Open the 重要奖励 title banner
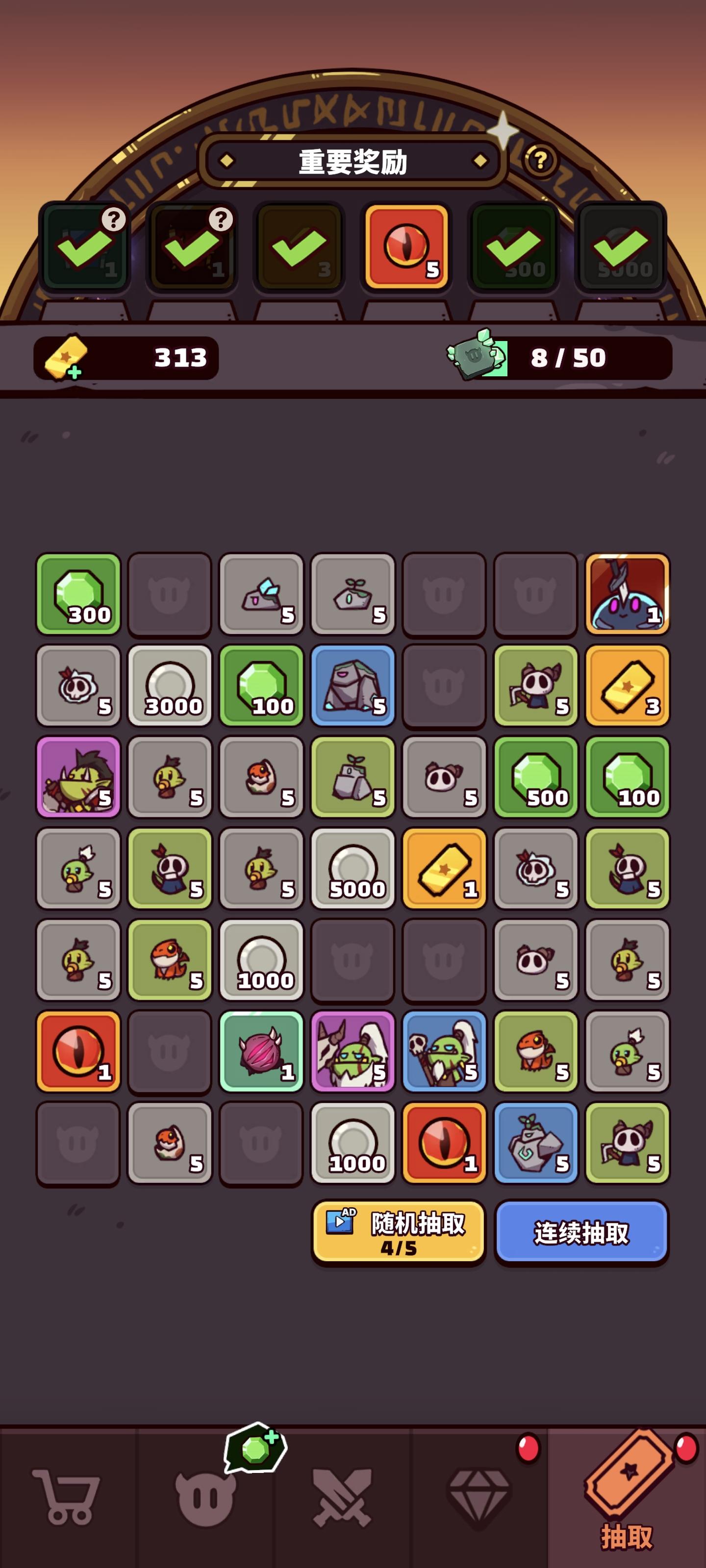 pos(352,160)
